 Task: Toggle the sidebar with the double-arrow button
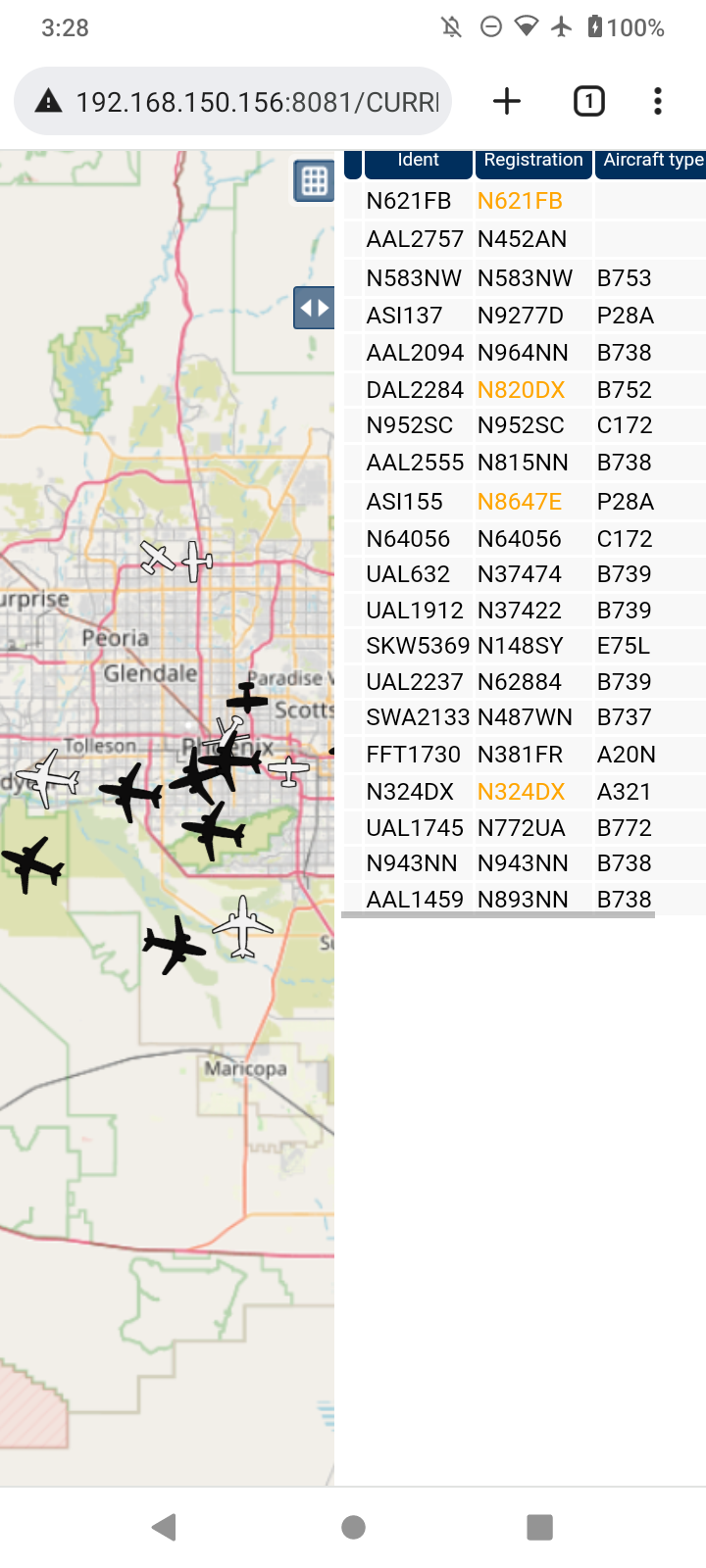point(314,308)
